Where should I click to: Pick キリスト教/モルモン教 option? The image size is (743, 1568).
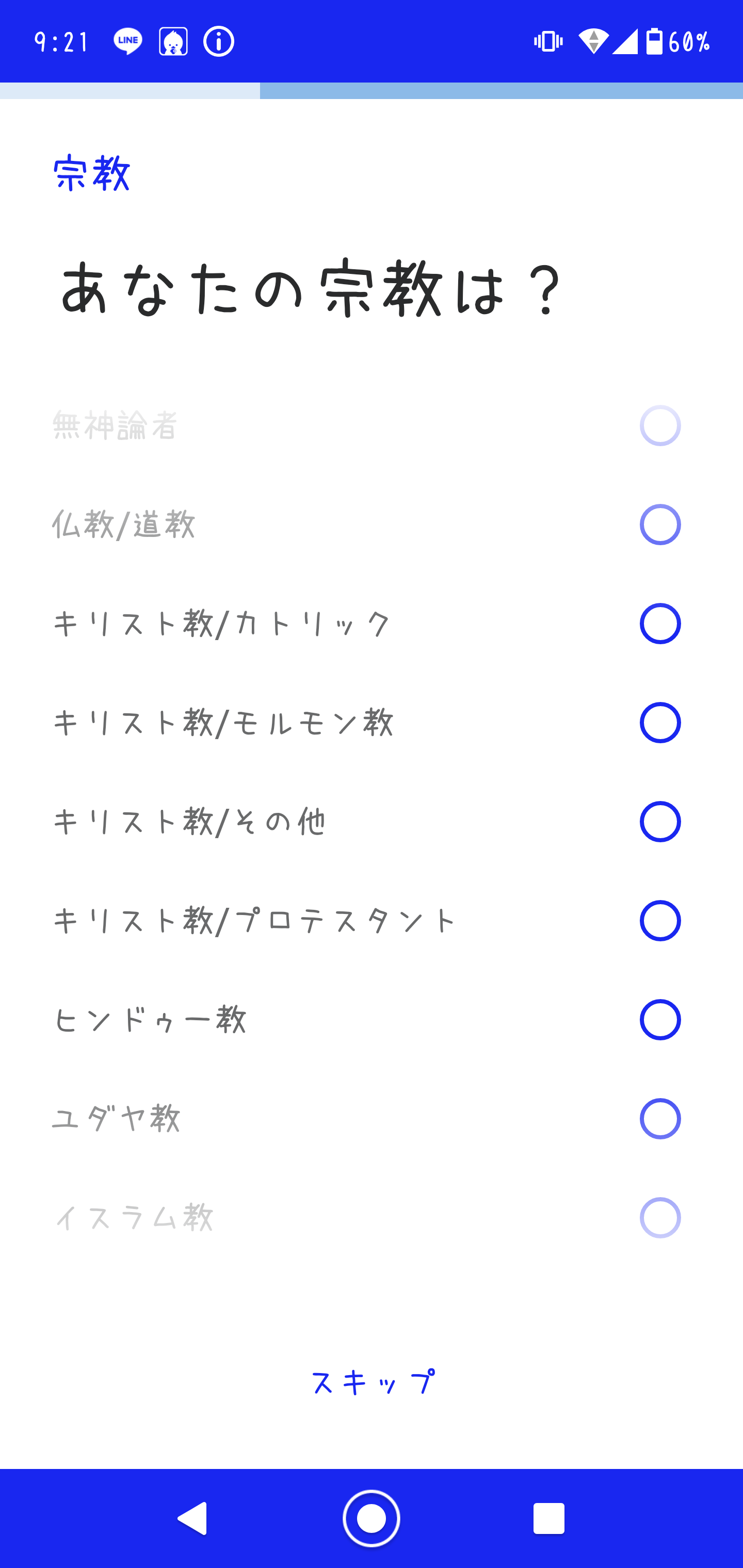[371, 723]
